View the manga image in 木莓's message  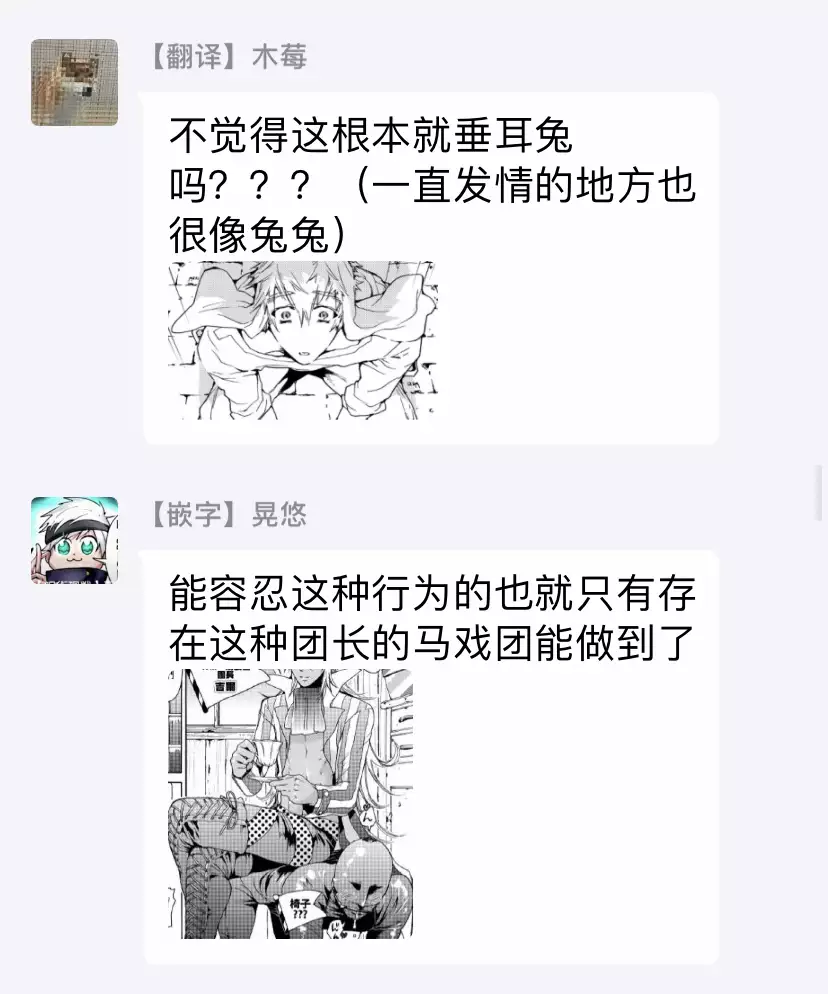(x=302, y=340)
